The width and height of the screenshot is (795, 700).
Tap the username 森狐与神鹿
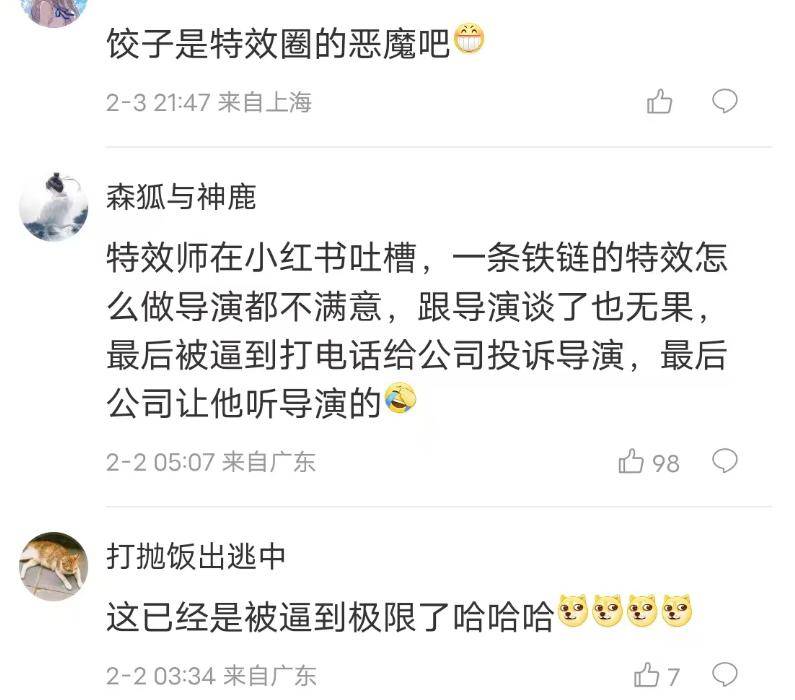click(x=181, y=197)
